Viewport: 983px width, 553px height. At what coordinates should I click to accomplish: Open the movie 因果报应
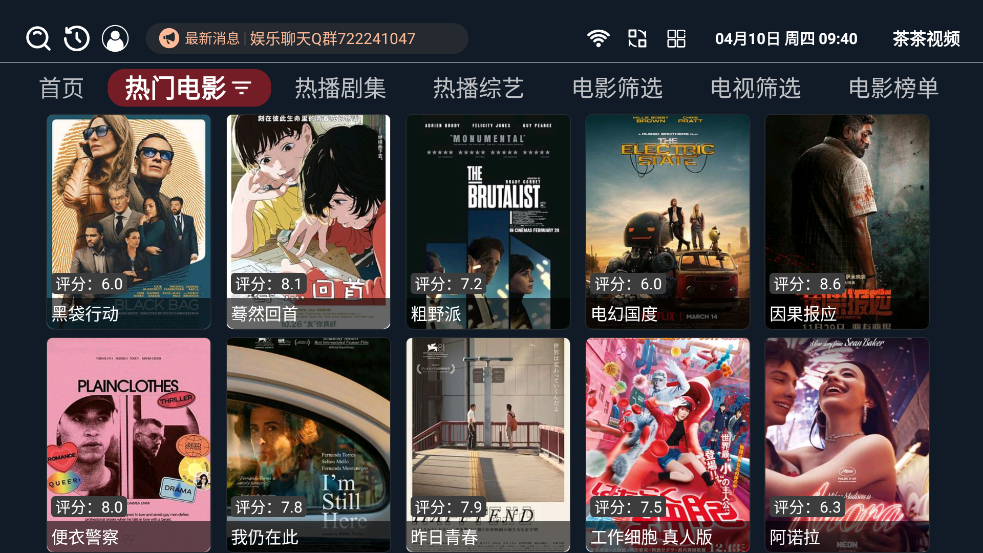(x=847, y=221)
